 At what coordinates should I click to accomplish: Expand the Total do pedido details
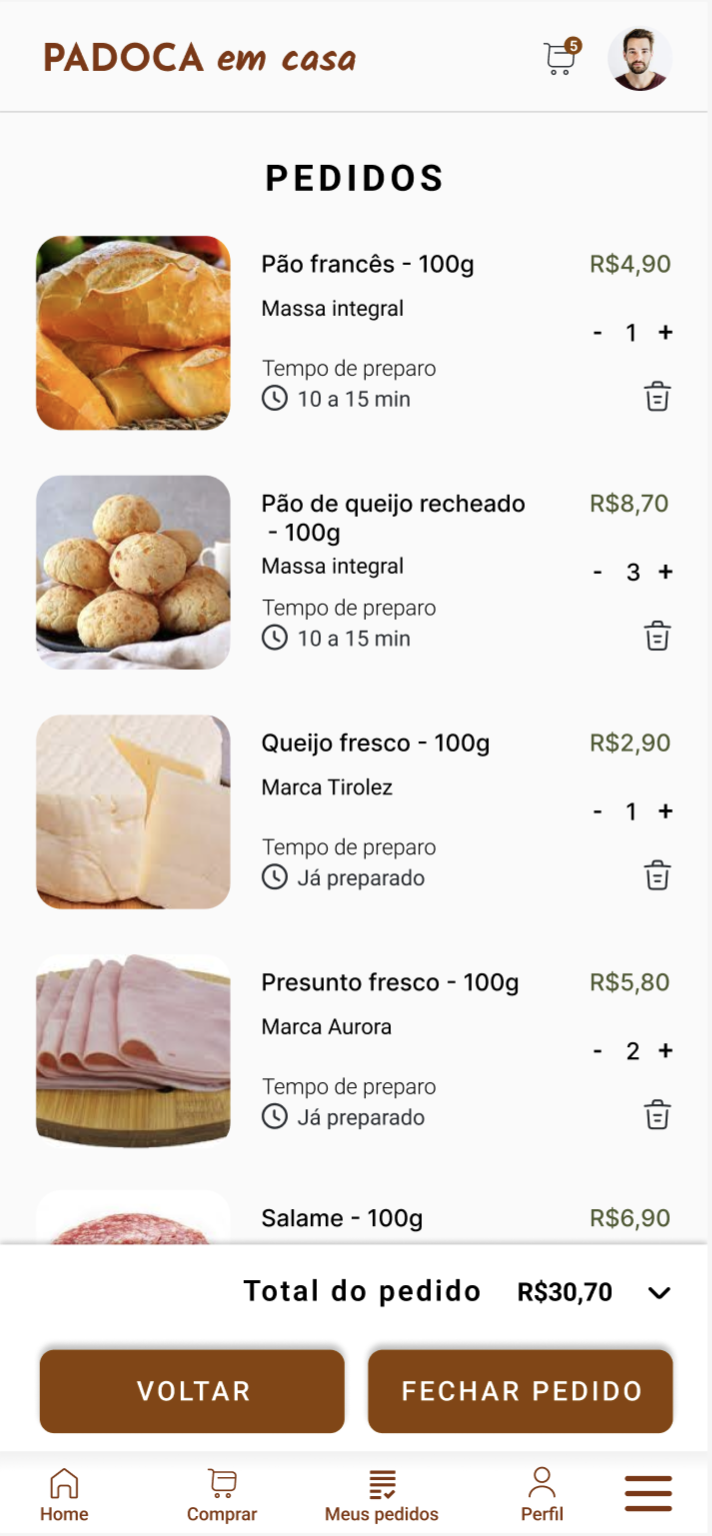[x=658, y=1293]
